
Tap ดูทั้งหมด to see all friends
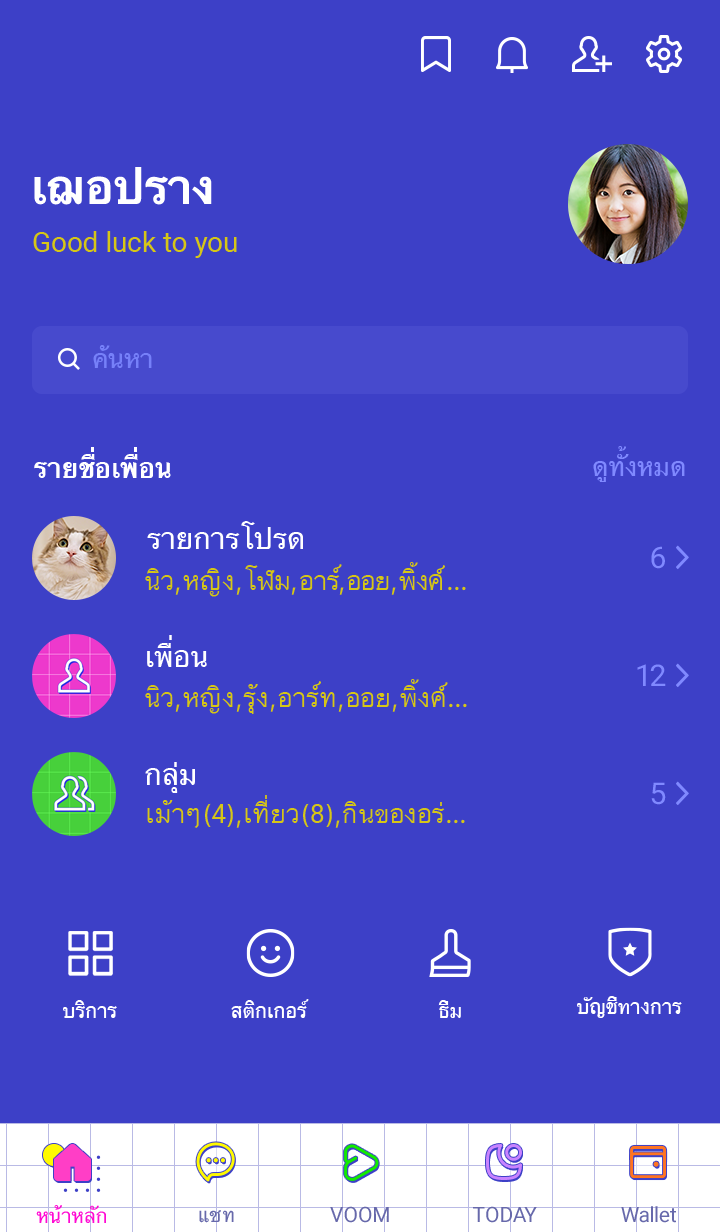click(x=638, y=468)
